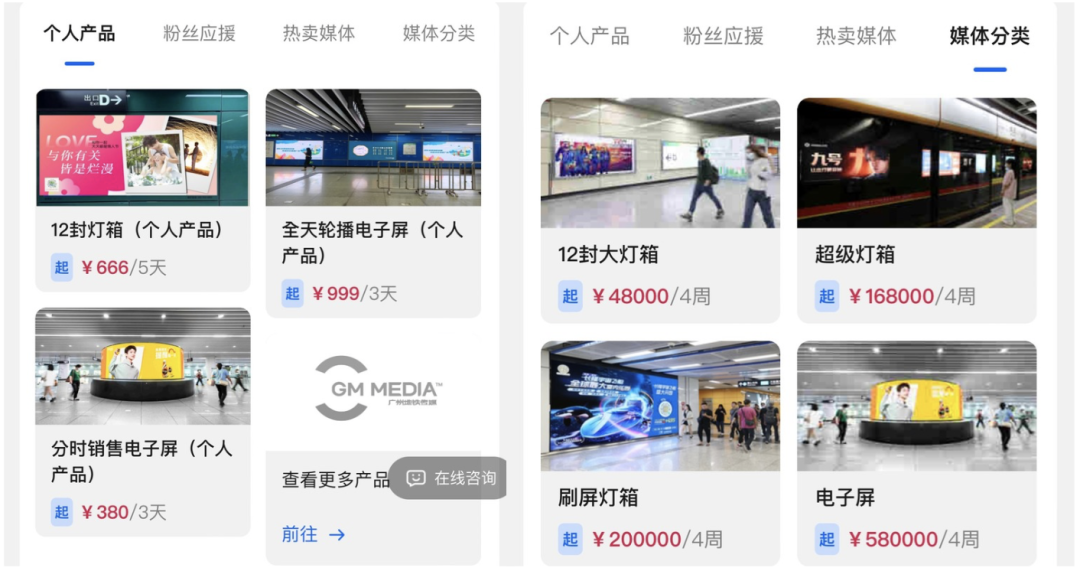Tap 前往 to view more products
Viewport: 1080px width, 571px height.
[313, 535]
